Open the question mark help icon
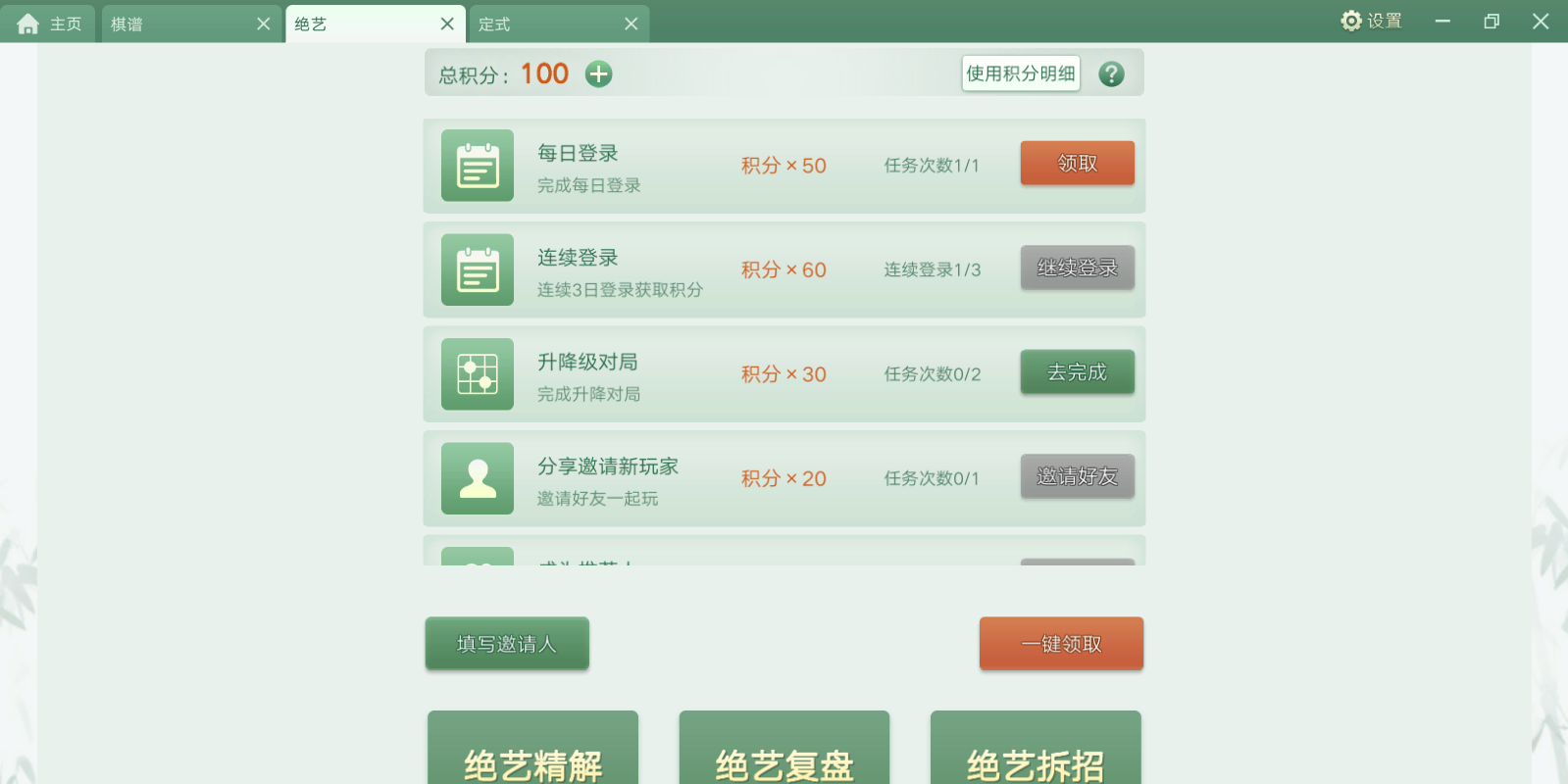The image size is (1568, 784). (x=1111, y=73)
